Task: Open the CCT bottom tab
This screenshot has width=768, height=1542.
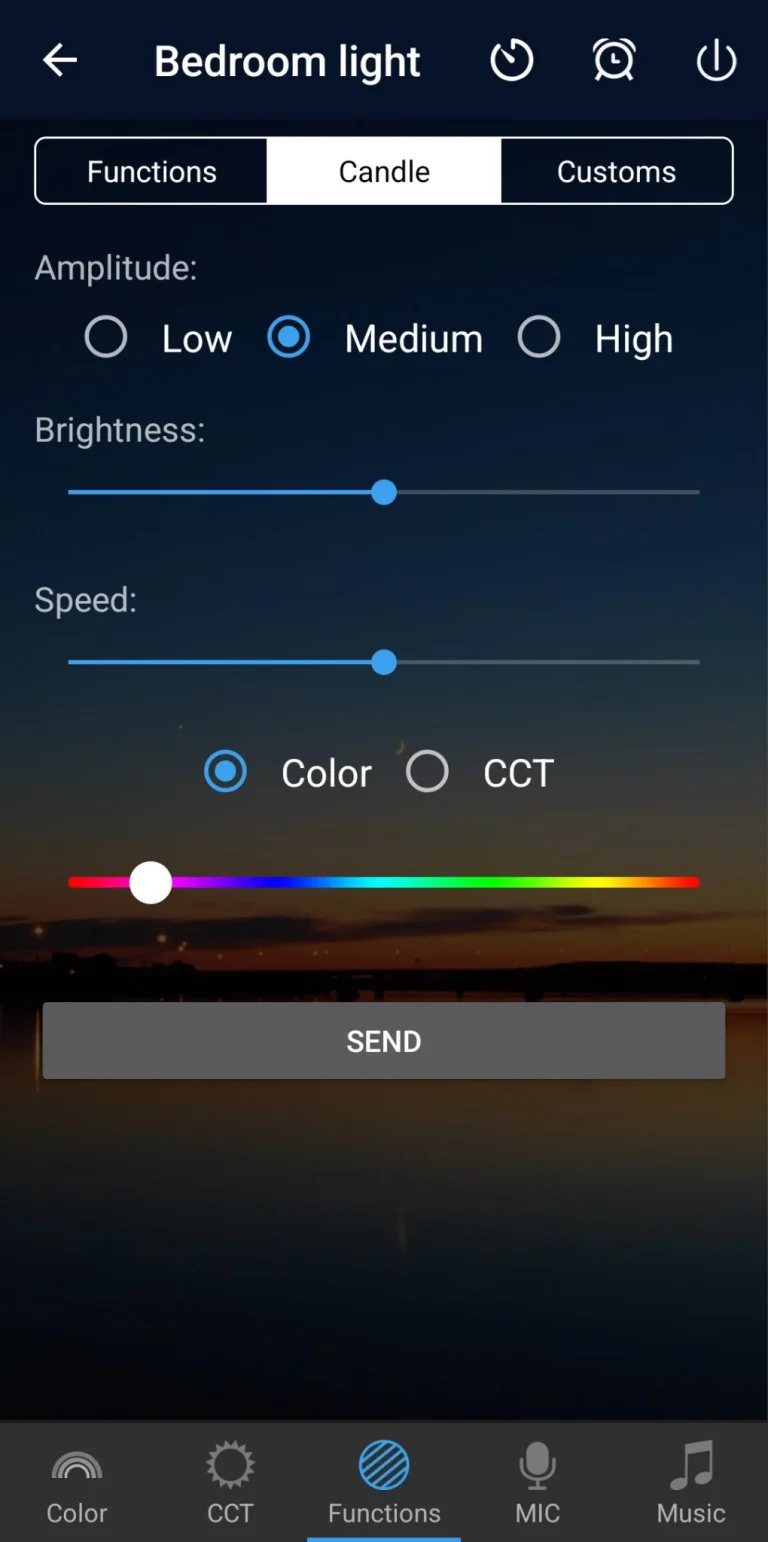Action: [230, 1482]
